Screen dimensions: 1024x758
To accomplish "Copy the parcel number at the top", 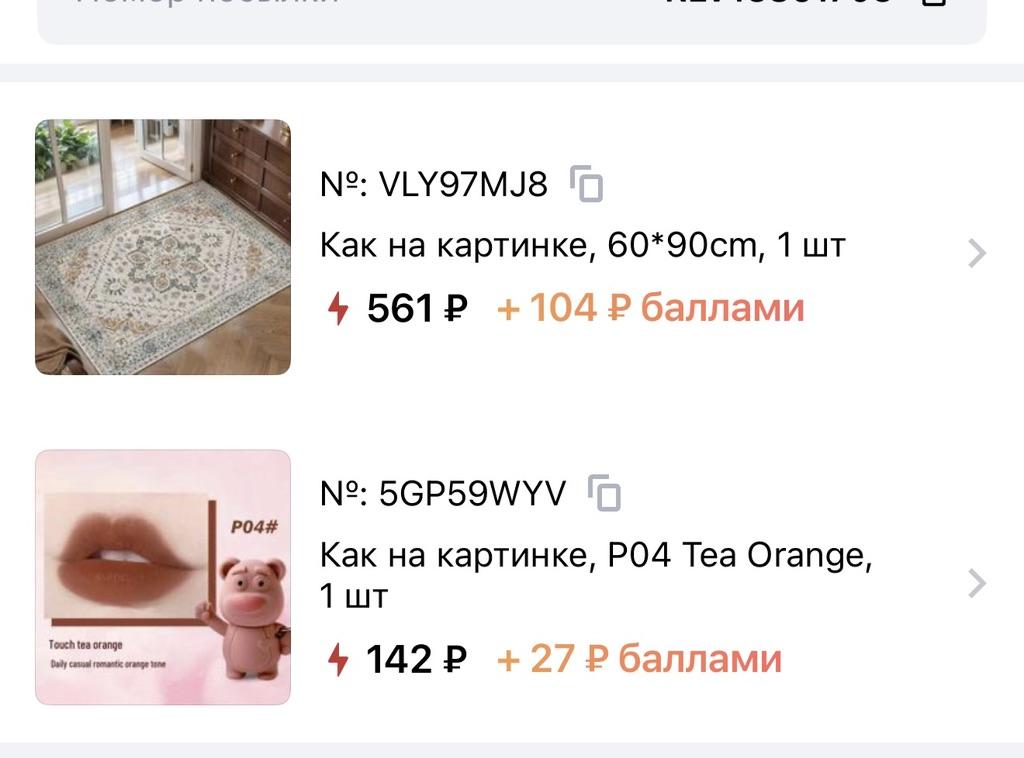I will (x=932, y=3).
